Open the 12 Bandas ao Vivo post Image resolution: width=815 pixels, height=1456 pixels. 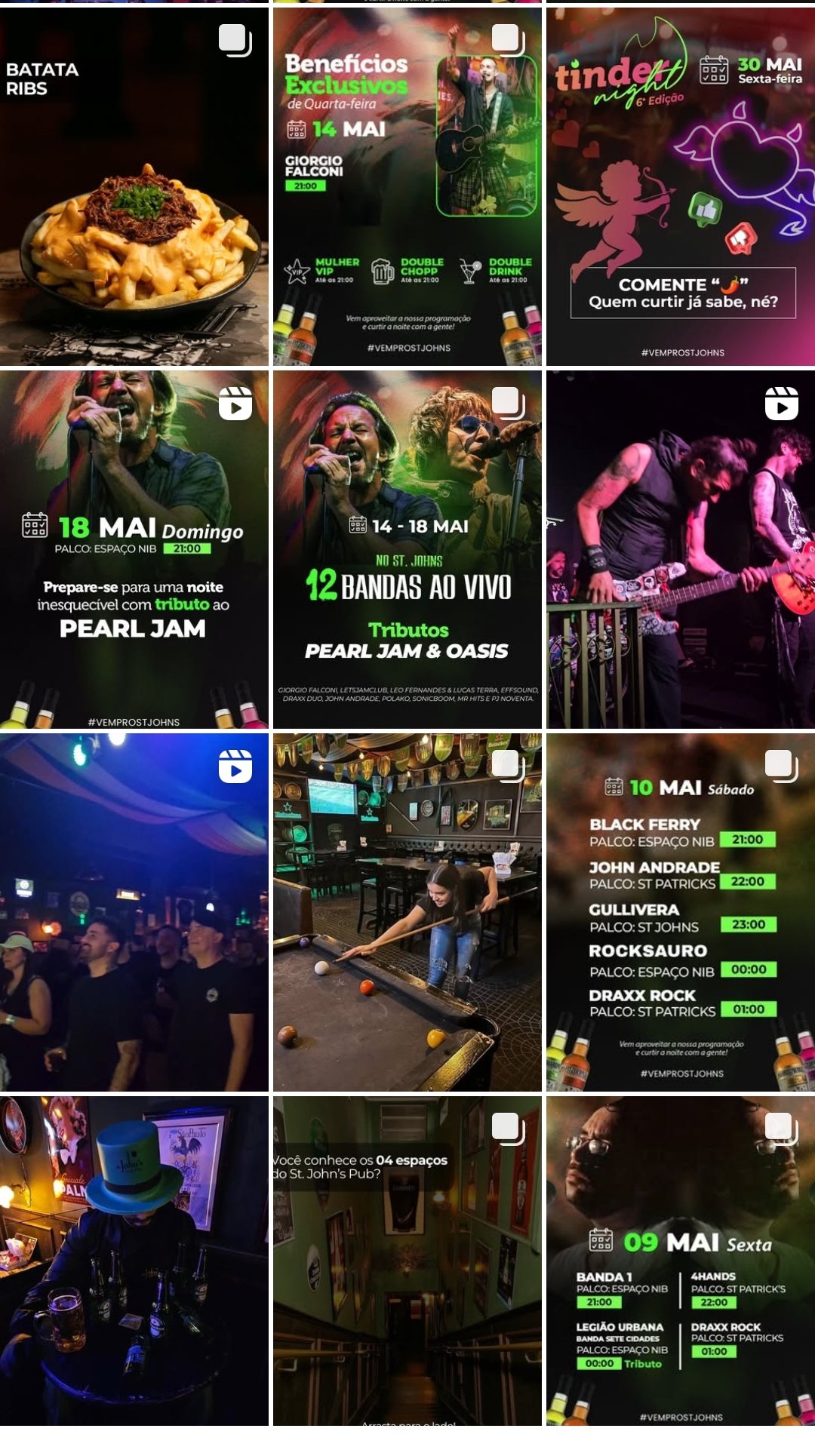407,549
